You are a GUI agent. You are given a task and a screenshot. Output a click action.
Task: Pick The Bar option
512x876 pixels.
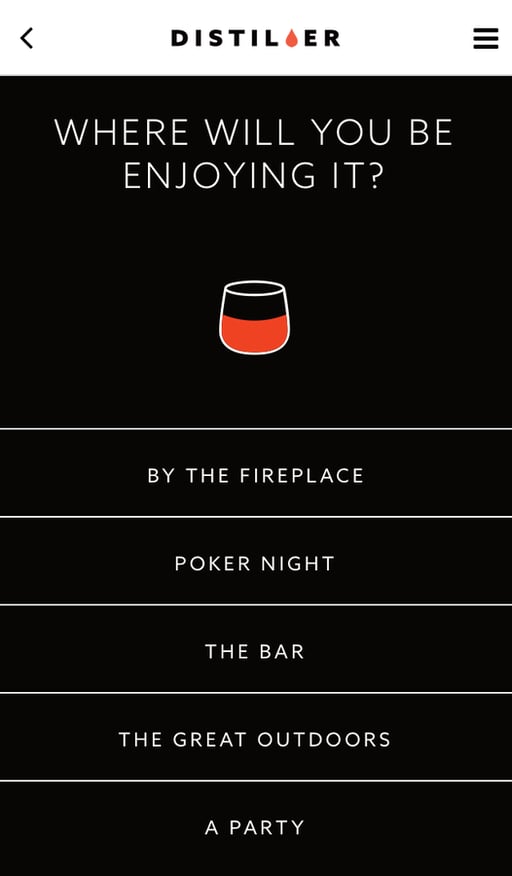(x=256, y=649)
